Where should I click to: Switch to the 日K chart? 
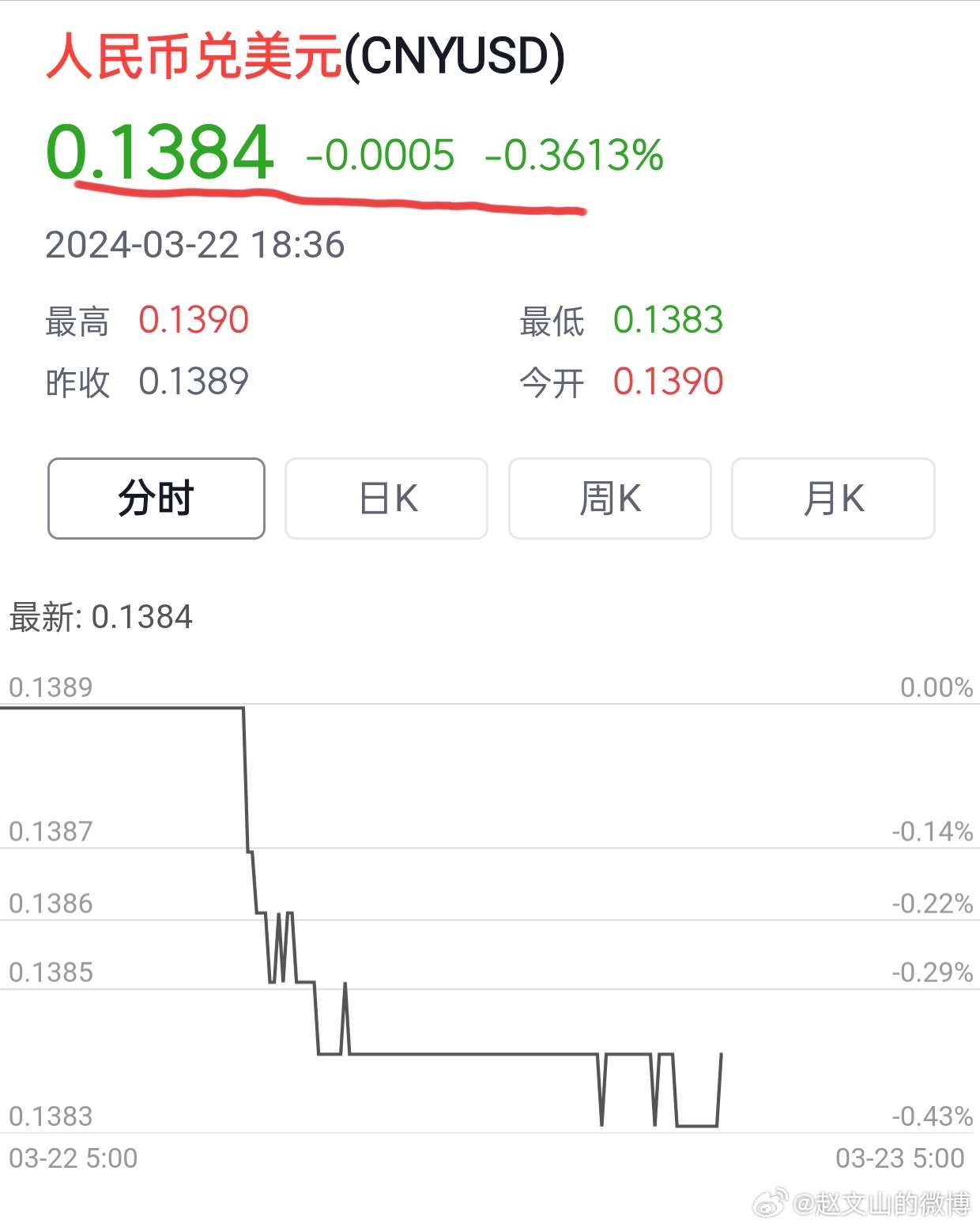[386, 499]
